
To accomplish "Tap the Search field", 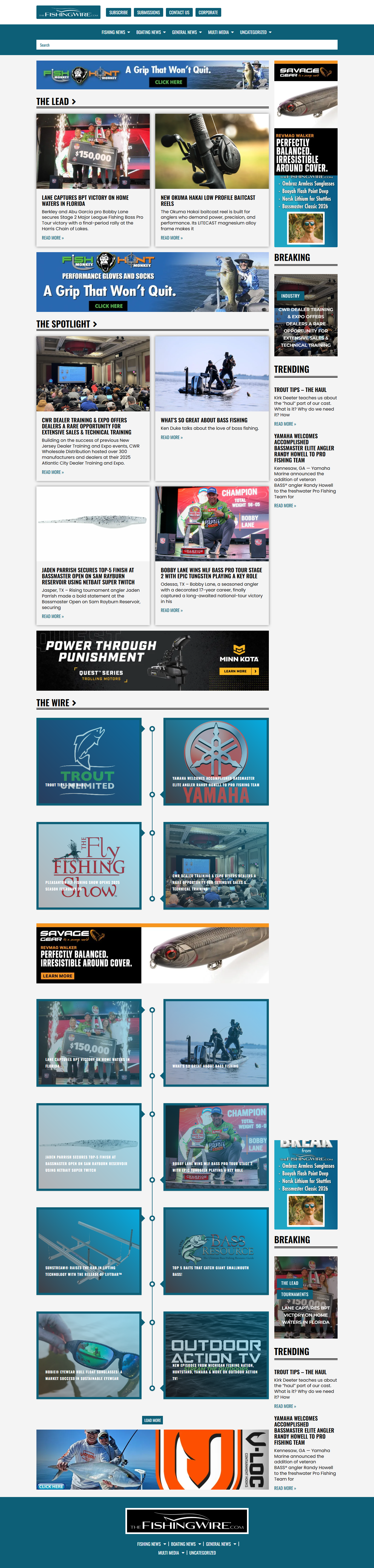I will click(x=187, y=45).
